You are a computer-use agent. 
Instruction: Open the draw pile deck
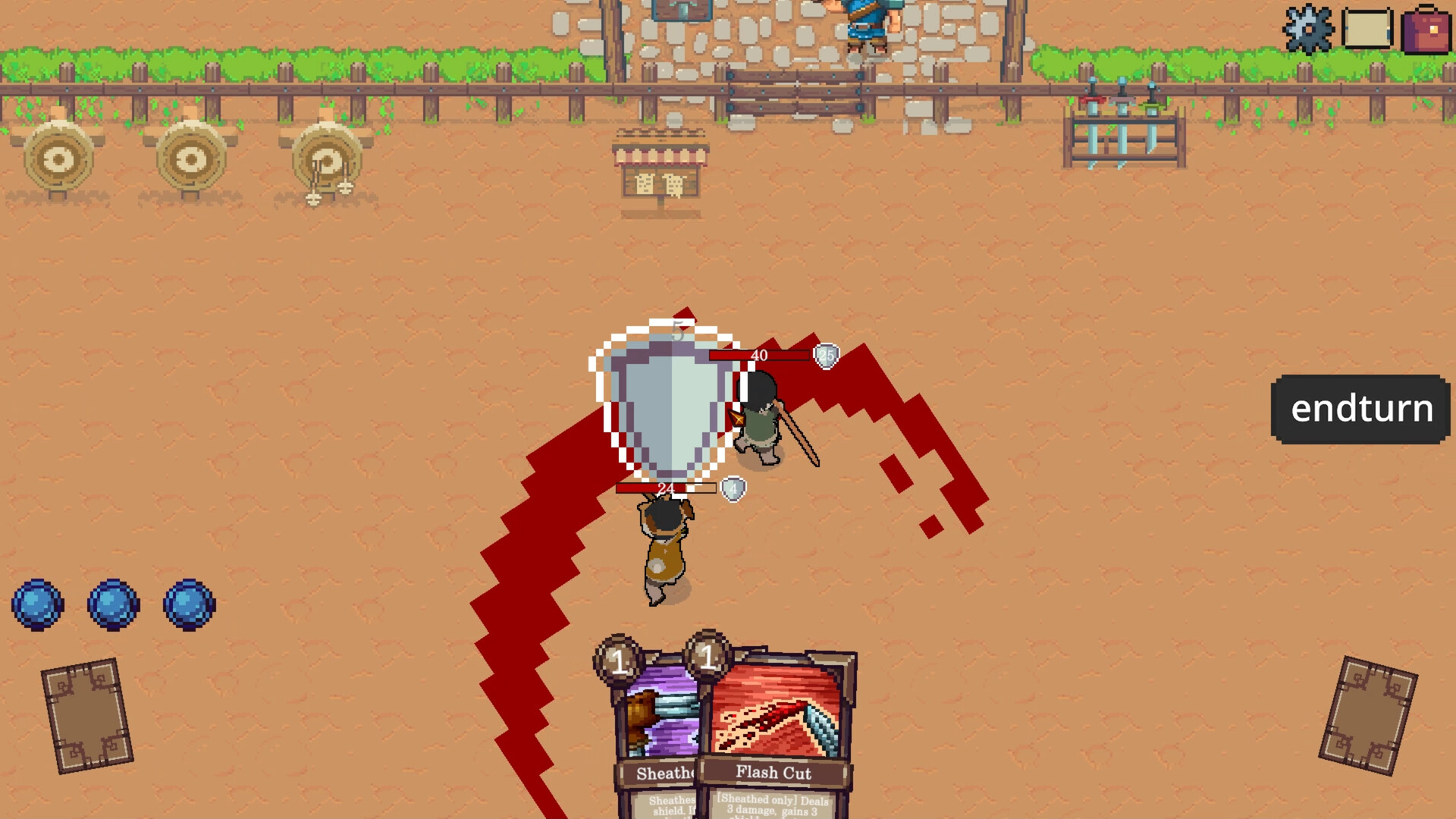pos(87,716)
